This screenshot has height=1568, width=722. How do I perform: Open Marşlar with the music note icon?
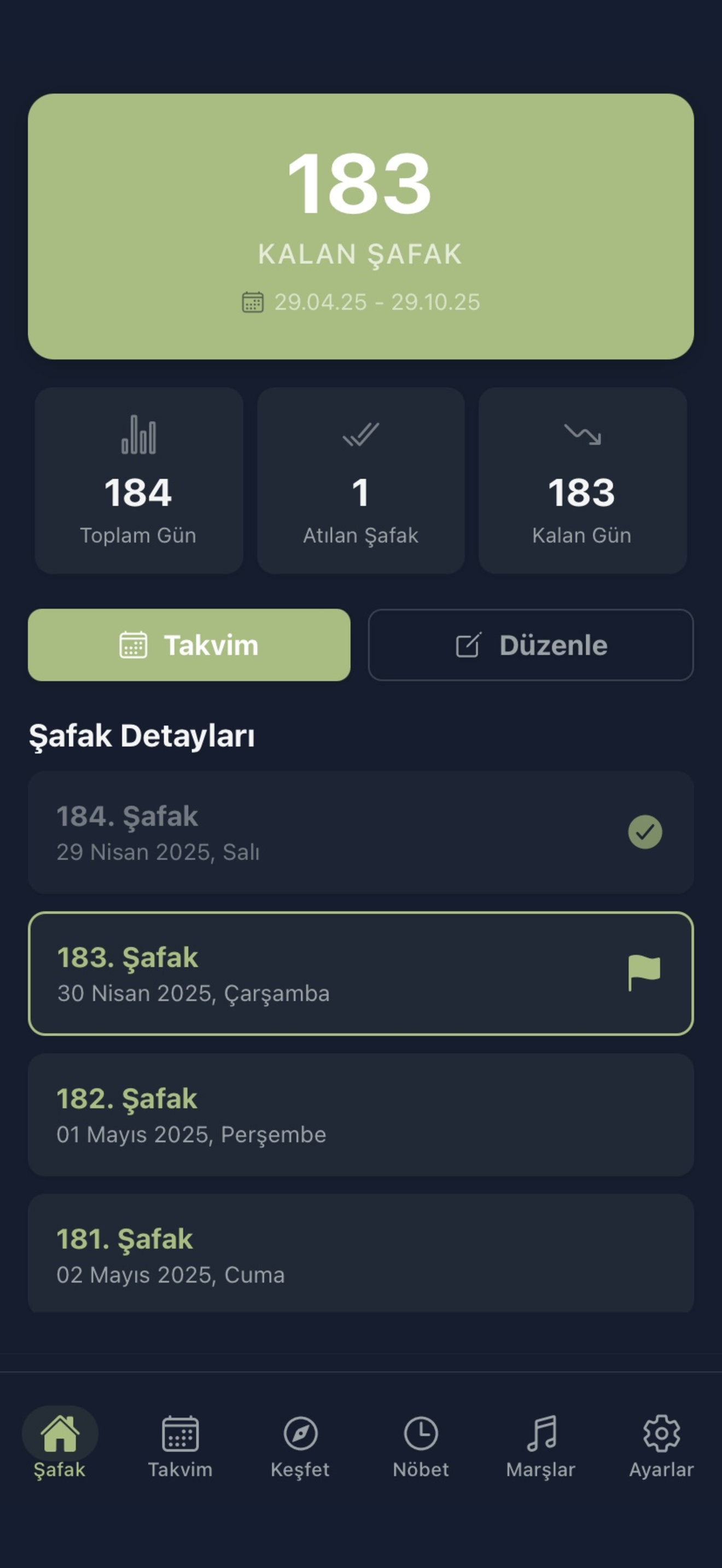coord(543,1434)
